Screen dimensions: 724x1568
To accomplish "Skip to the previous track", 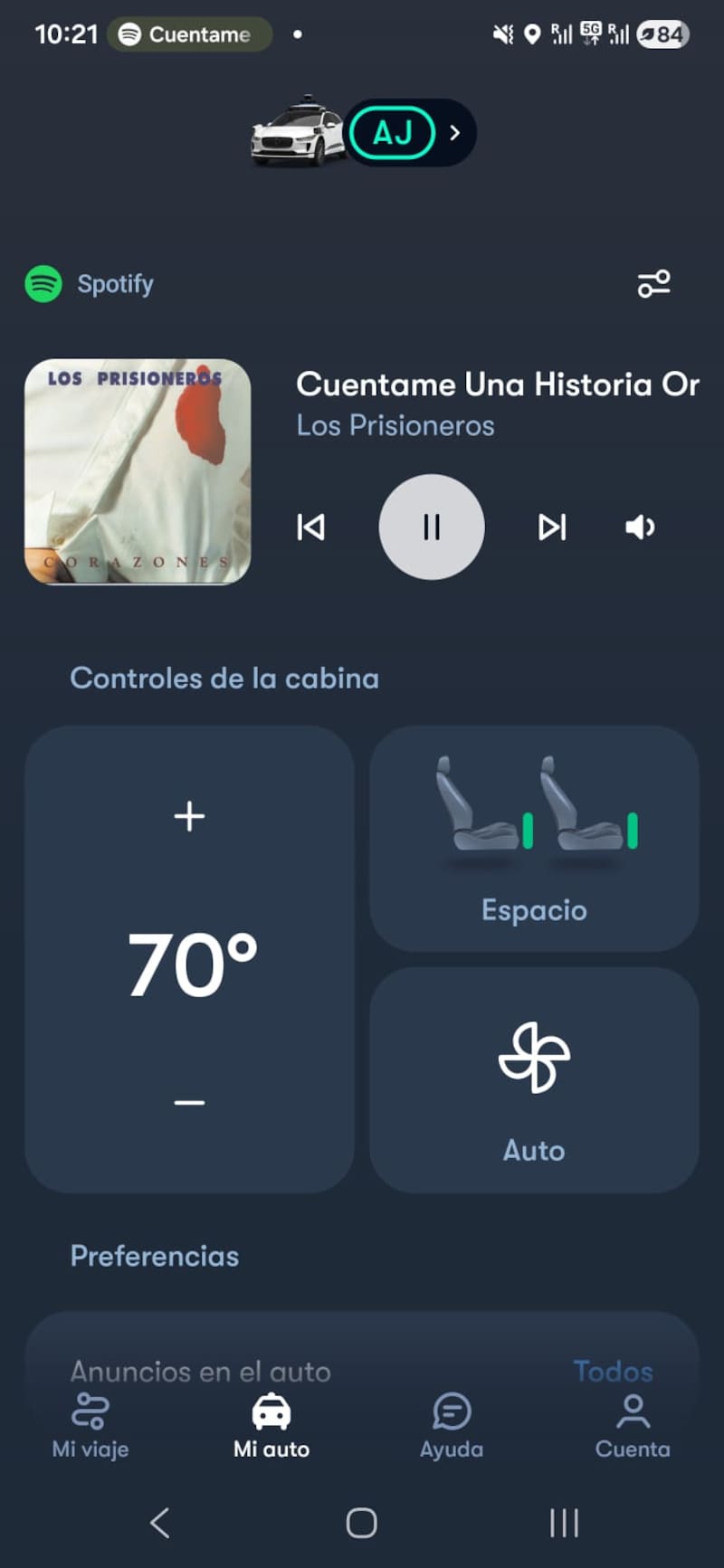I will [x=310, y=527].
